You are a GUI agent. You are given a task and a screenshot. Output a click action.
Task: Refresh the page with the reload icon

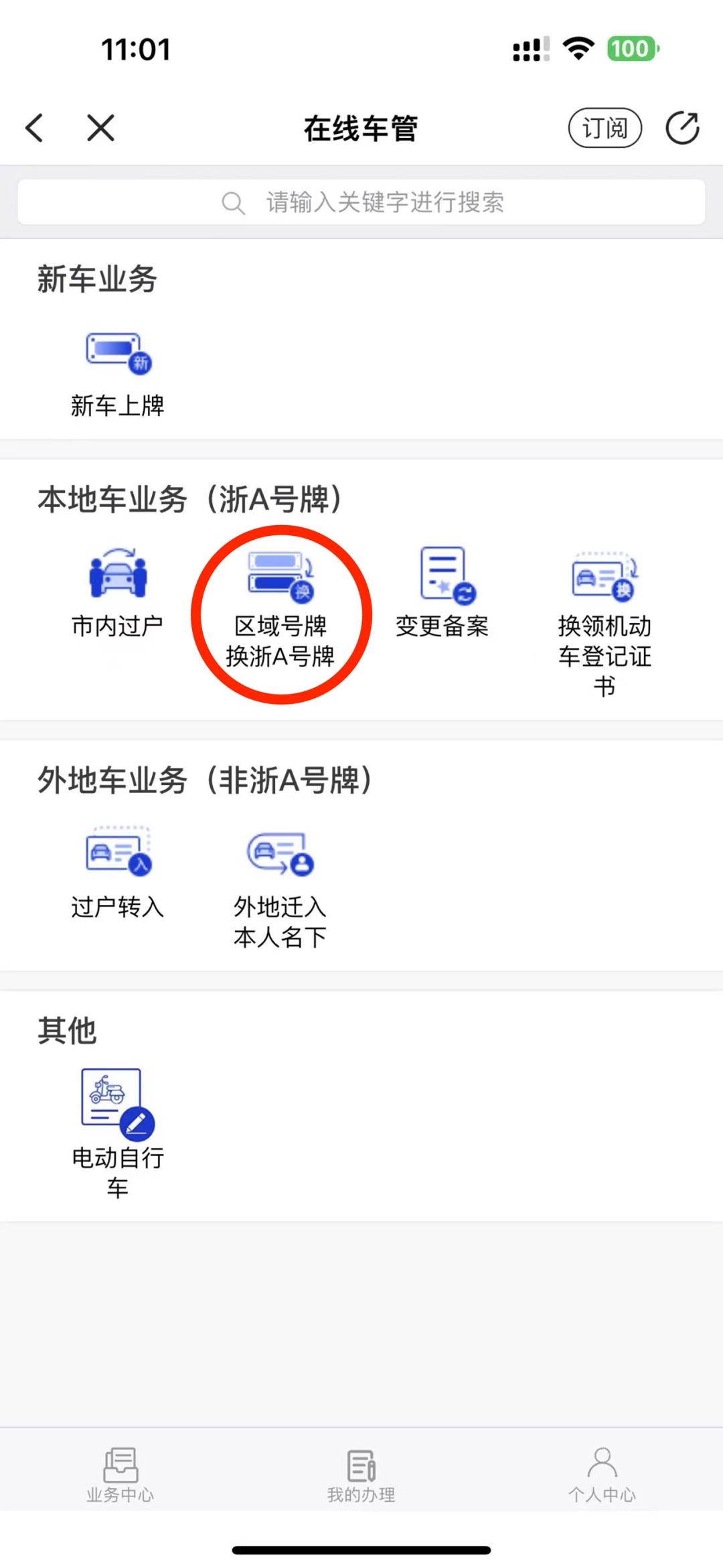click(681, 127)
